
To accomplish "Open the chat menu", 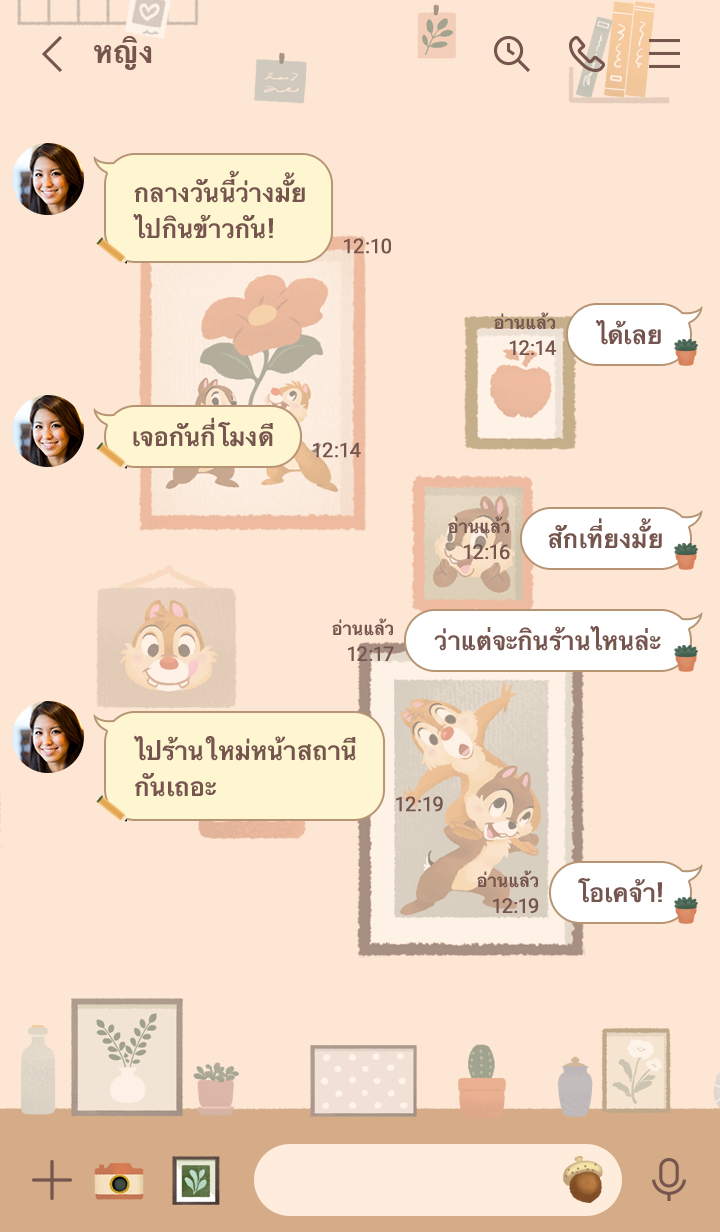I will pyautogui.click(x=664, y=54).
